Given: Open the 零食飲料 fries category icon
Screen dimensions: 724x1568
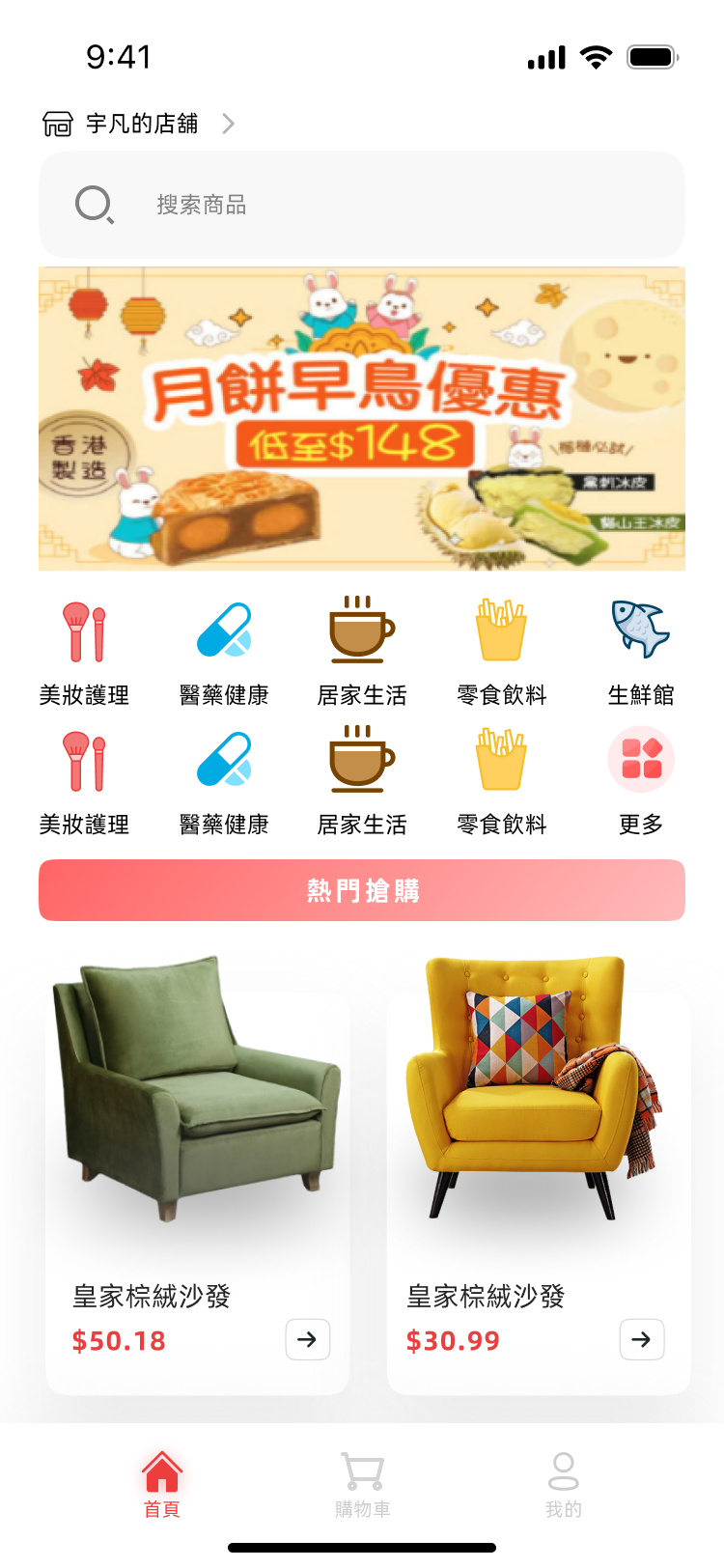Looking at the screenshot, I should 500,629.
